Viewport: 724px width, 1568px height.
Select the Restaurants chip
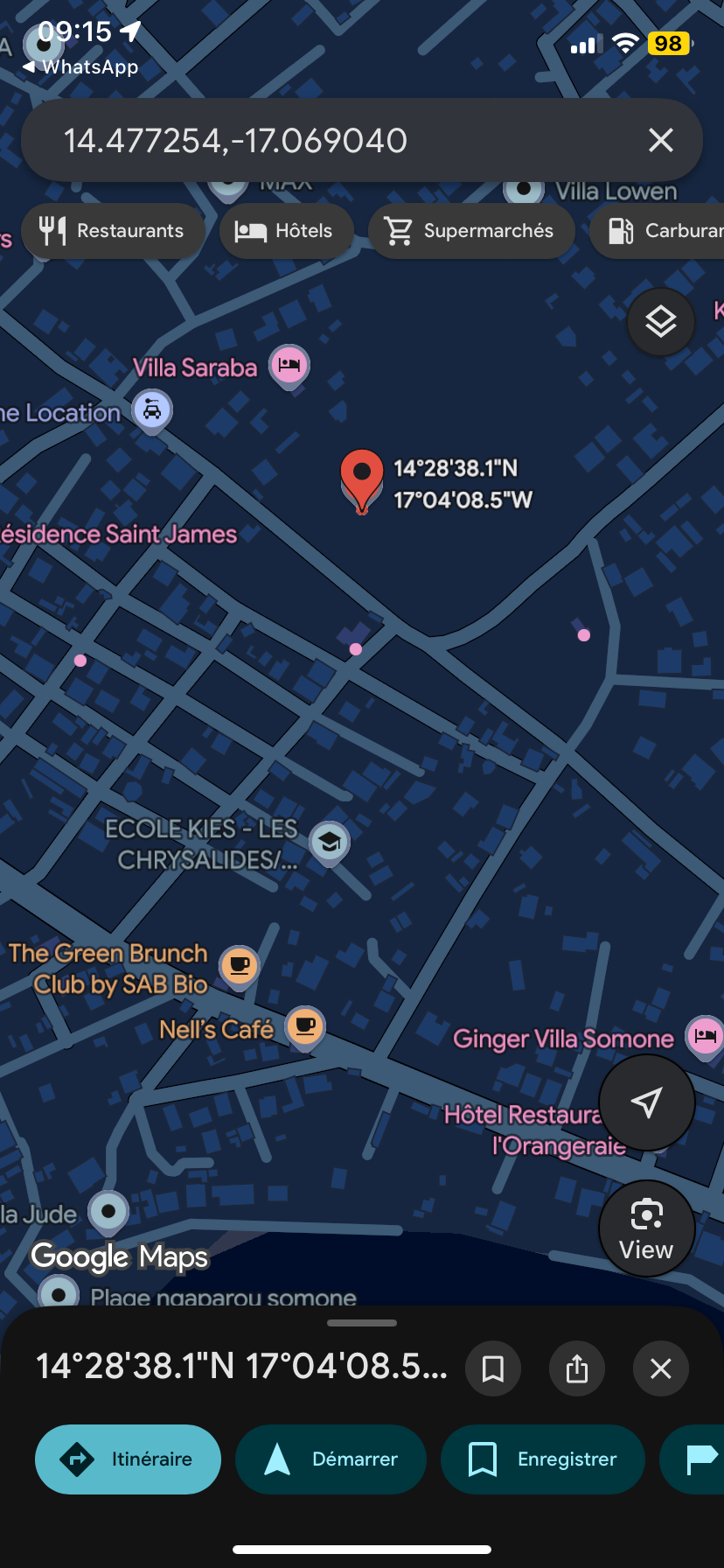113,231
